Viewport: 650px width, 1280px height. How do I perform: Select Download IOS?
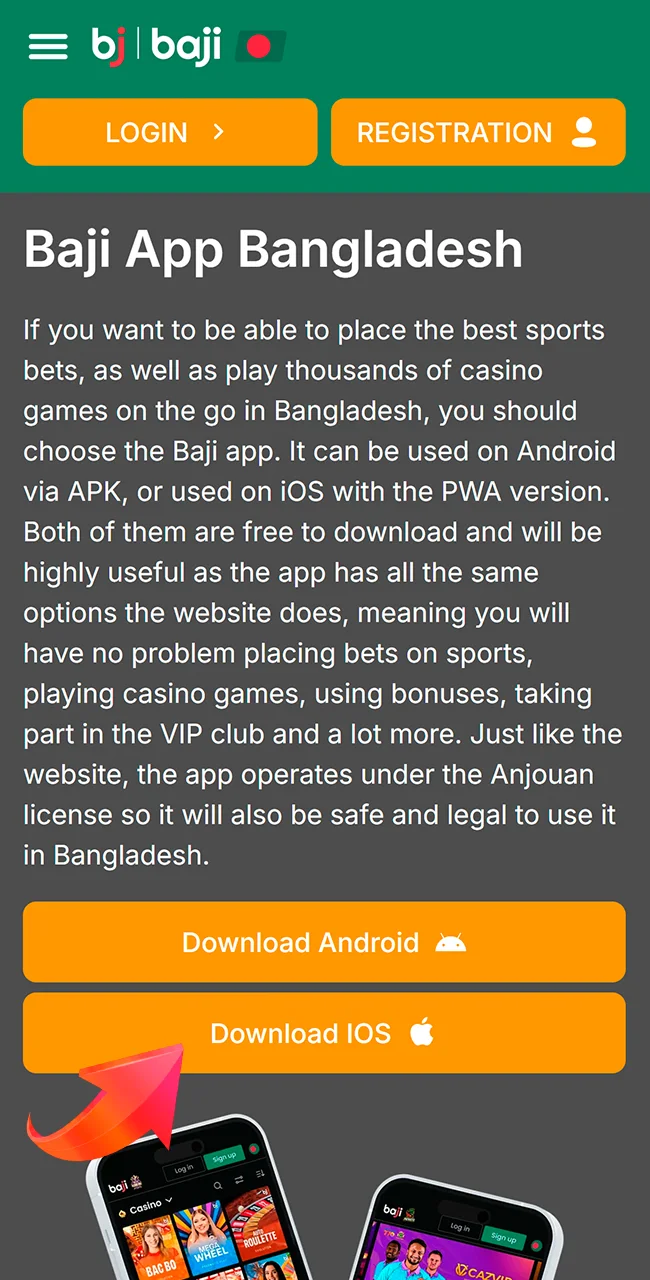324,1033
